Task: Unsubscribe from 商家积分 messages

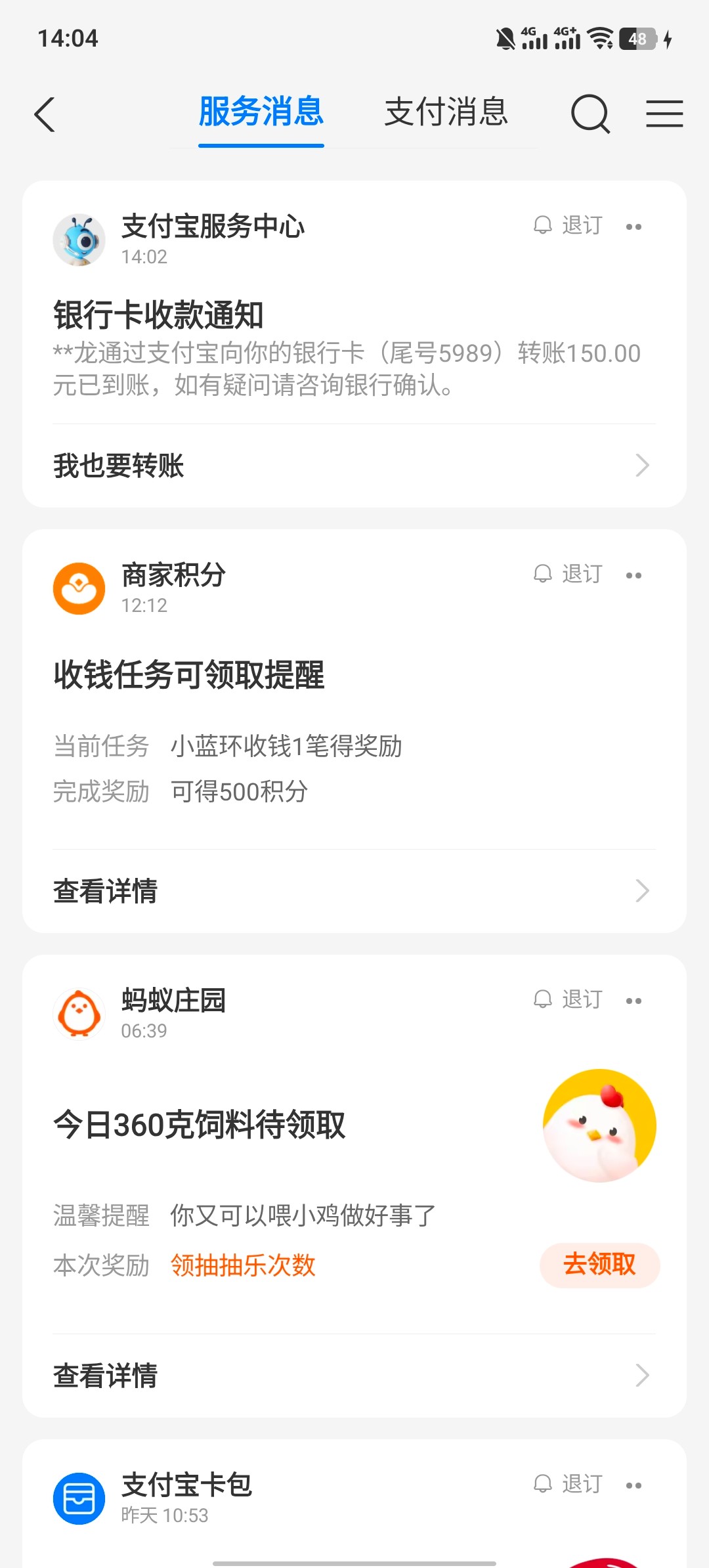Action: point(569,575)
